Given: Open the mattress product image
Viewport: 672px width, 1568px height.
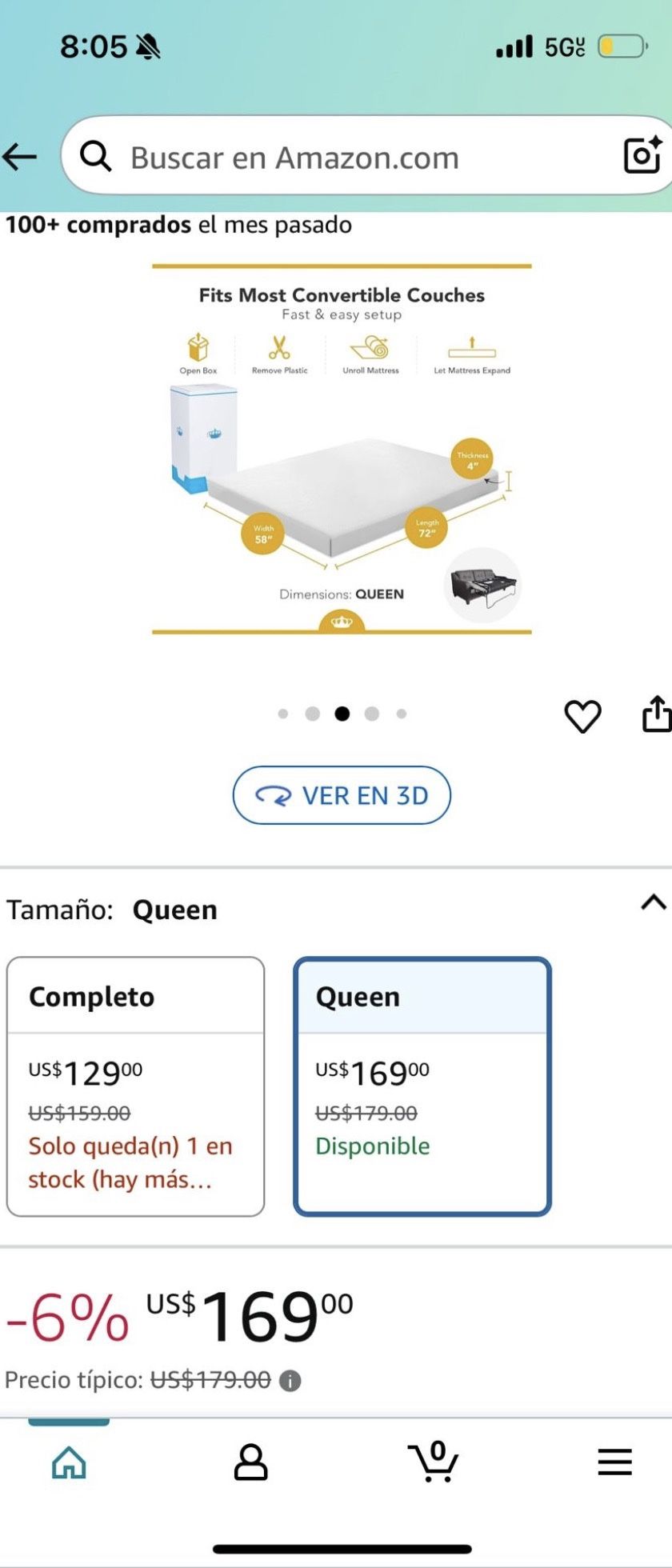Looking at the screenshot, I should [342, 450].
